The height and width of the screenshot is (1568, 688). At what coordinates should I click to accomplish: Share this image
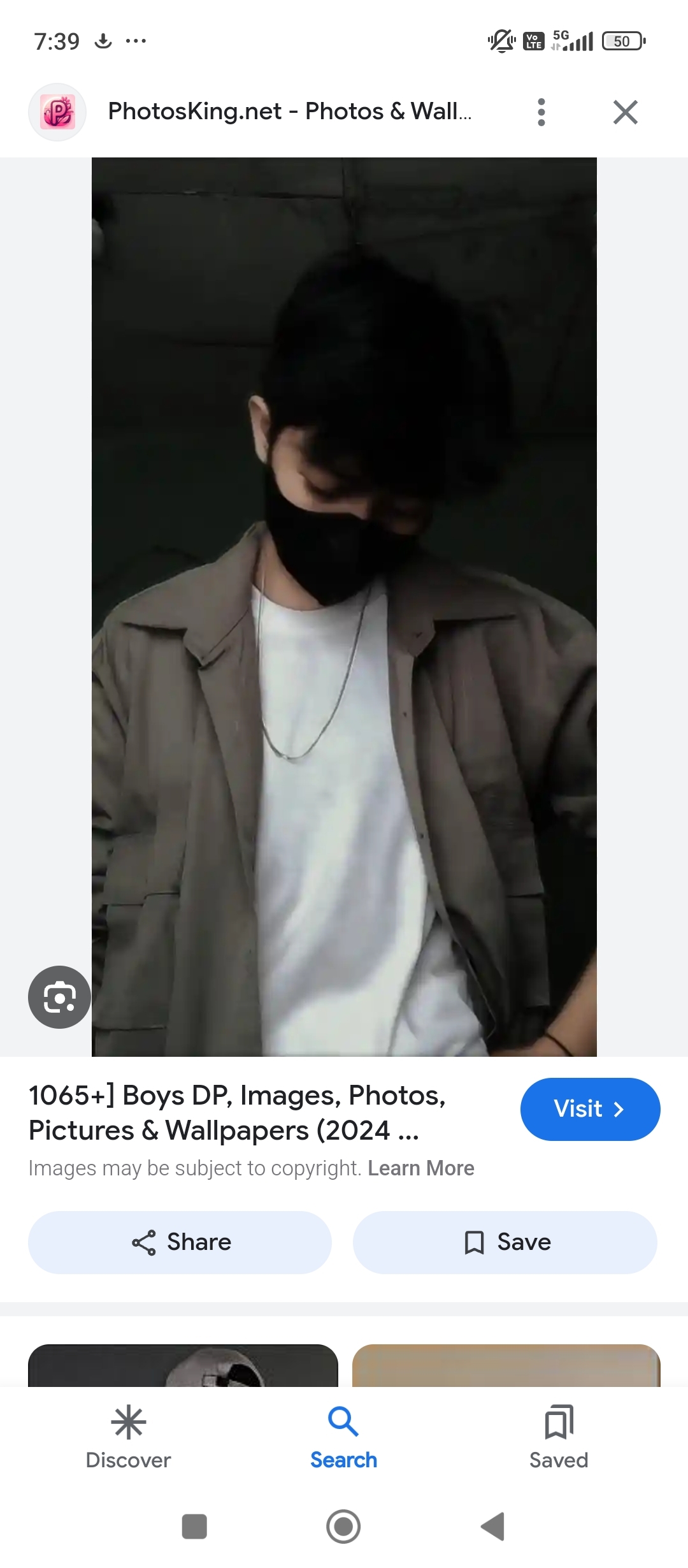(180, 1242)
